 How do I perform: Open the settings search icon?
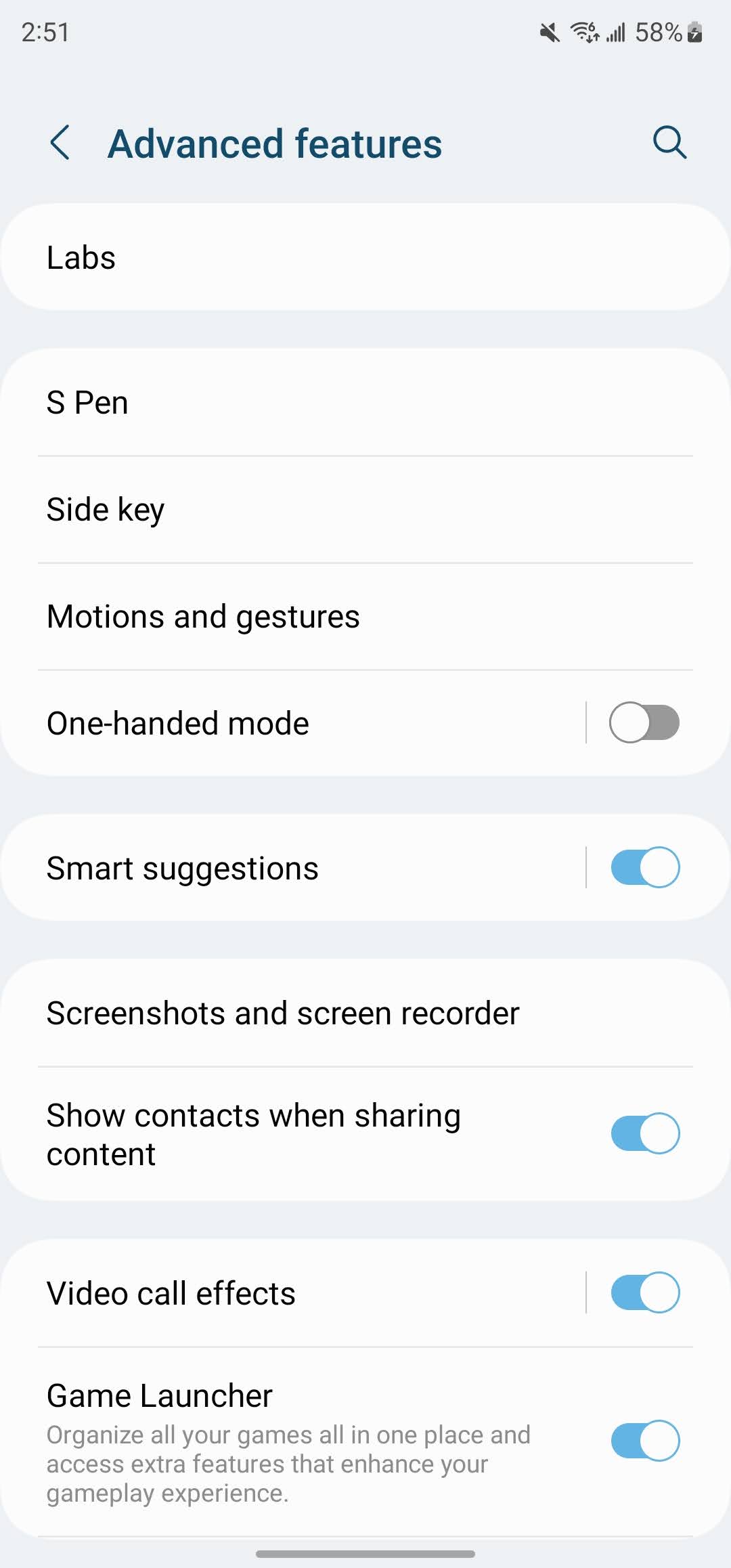tap(669, 143)
